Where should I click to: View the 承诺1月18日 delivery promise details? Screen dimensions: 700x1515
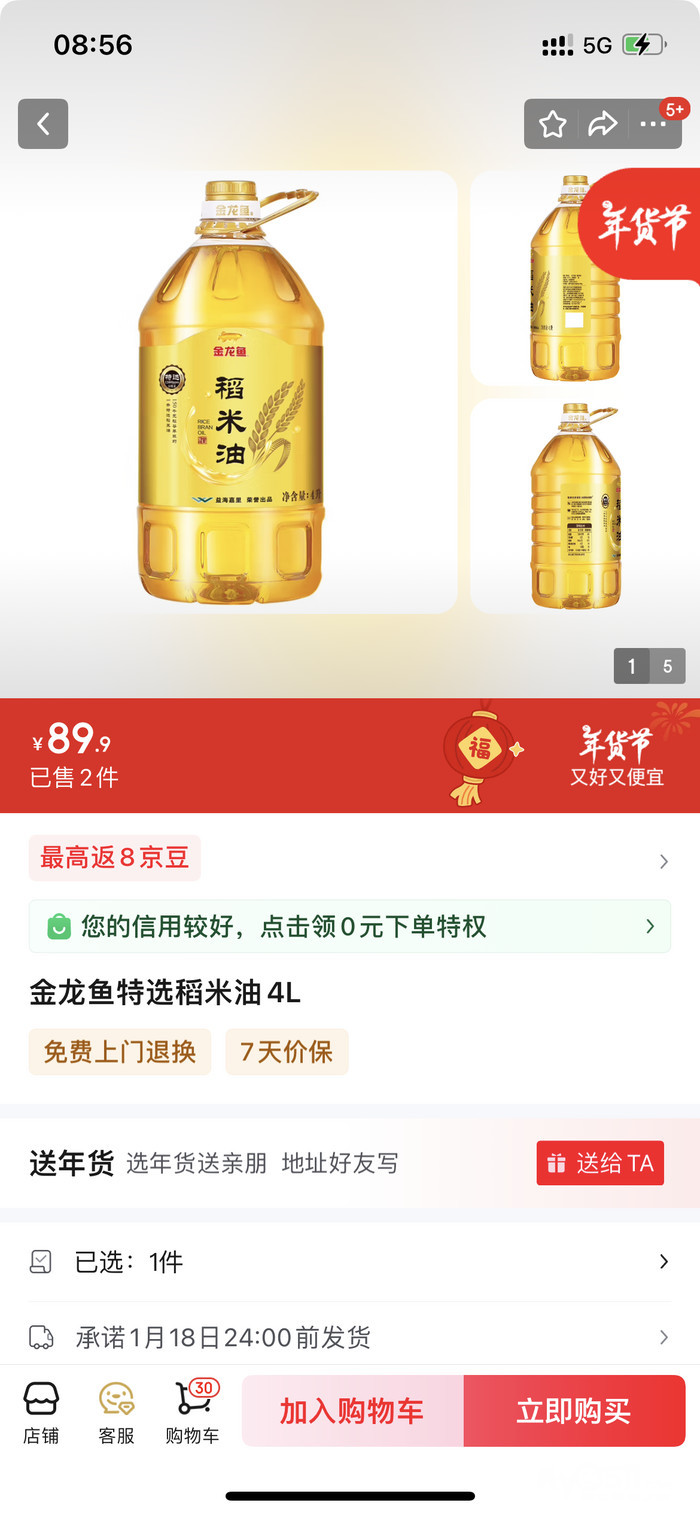pos(349,1337)
